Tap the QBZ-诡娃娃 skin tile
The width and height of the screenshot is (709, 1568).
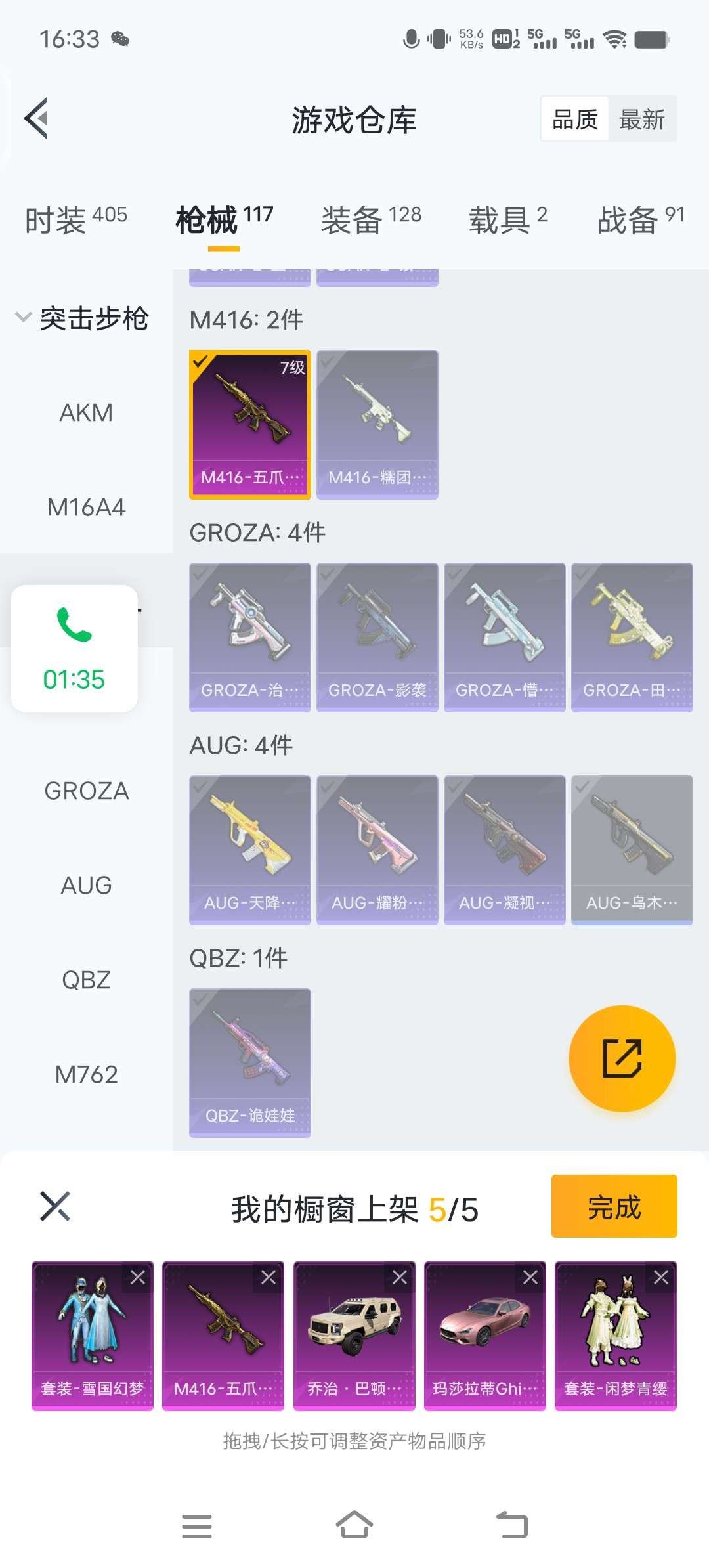coord(249,1062)
